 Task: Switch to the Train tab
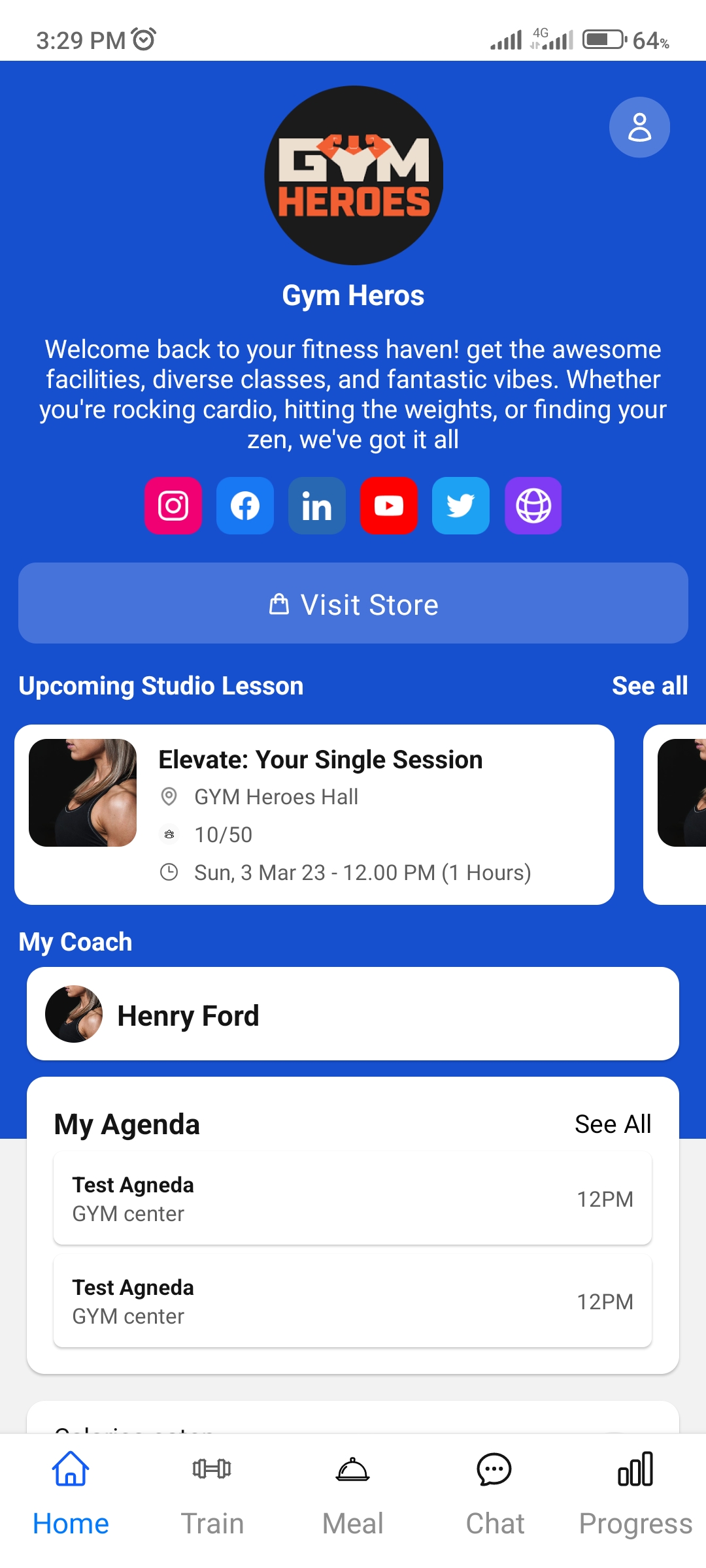pyautogui.click(x=212, y=1495)
